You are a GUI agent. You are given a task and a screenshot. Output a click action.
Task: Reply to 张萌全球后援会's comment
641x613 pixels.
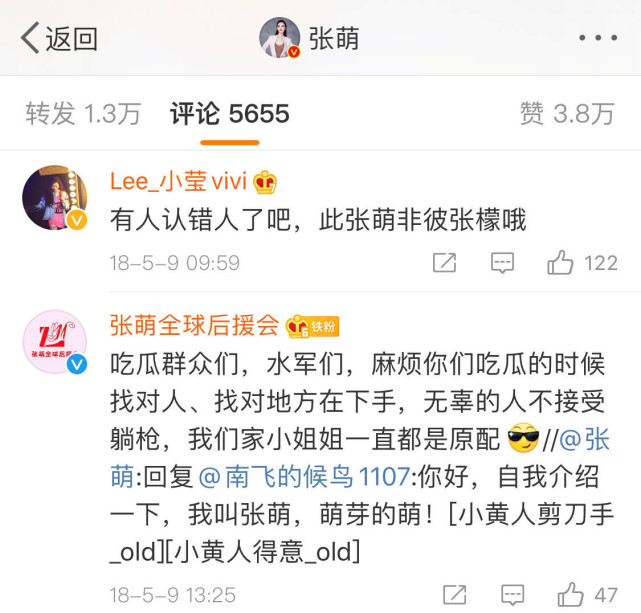tap(511, 592)
